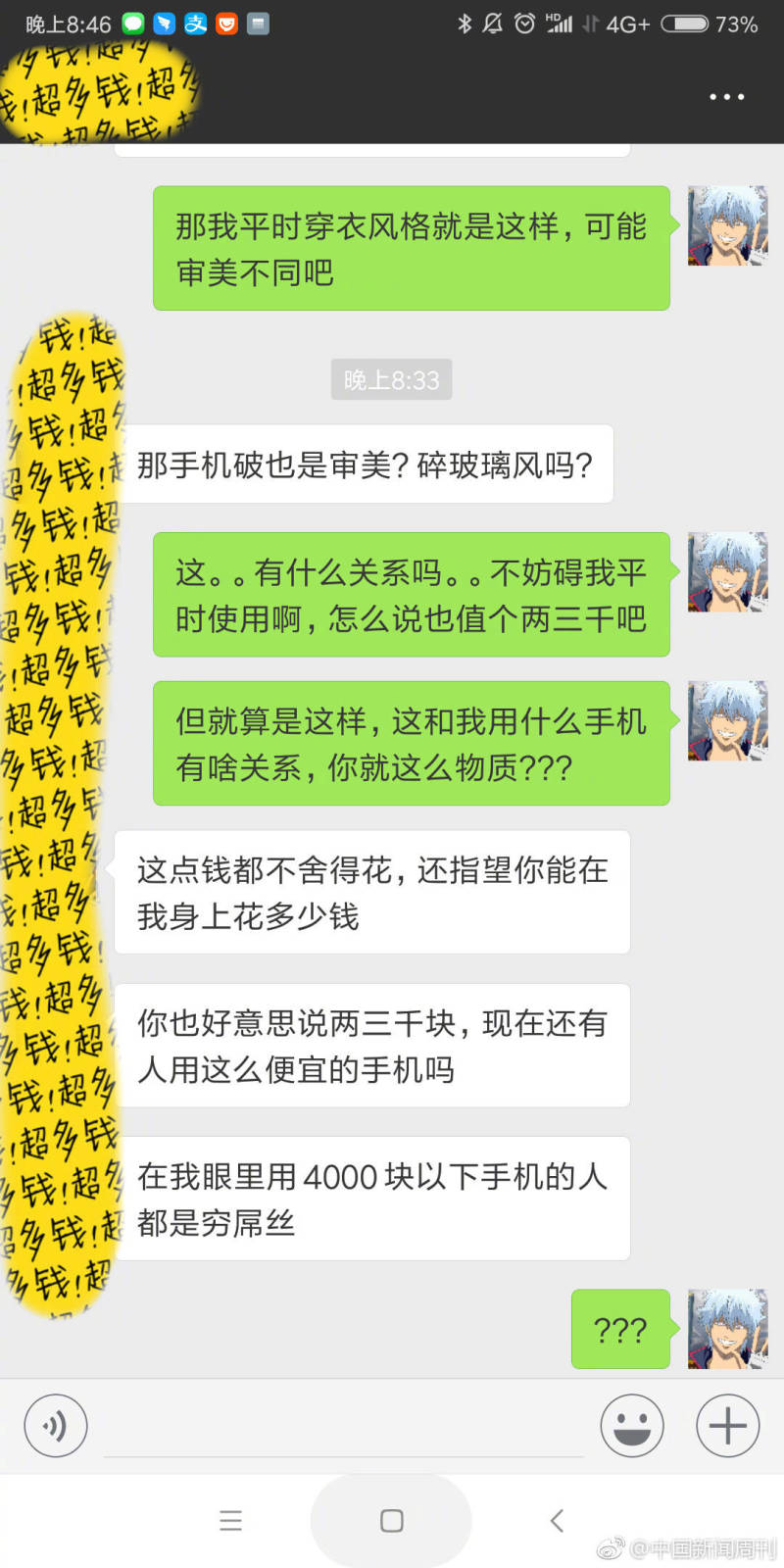This screenshot has width=784, height=1568.
Task: Go to the system home screen
Action: click(x=391, y=1520)
